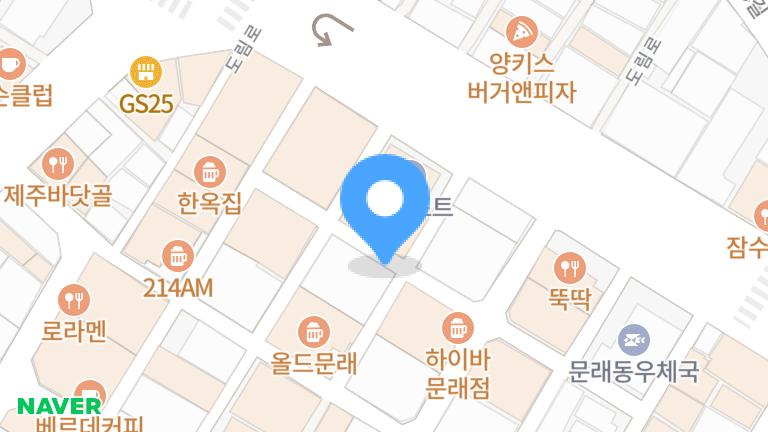Select the 로라멘 restaurant marker

[x=74, y=298]
